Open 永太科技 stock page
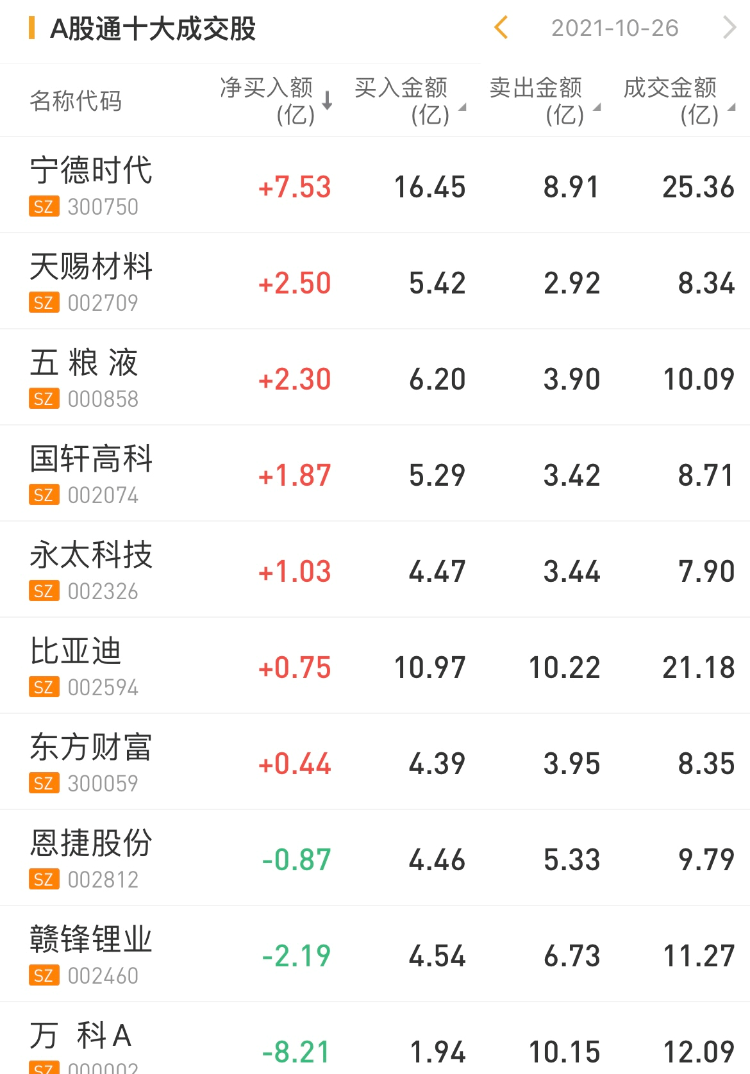This screenshot has height=1074, width=750. pos(92,569)
